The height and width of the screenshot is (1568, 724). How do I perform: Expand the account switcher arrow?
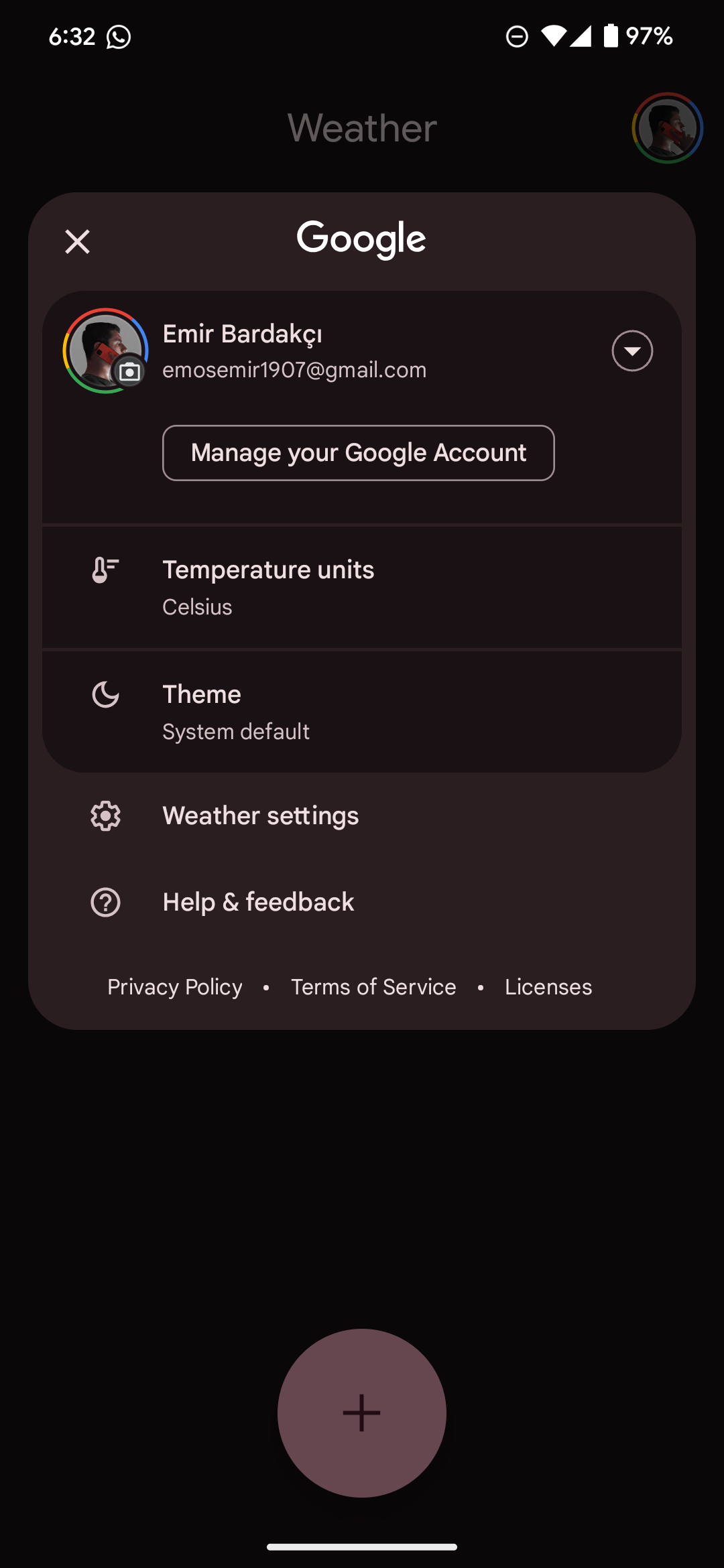coord(632,350)
